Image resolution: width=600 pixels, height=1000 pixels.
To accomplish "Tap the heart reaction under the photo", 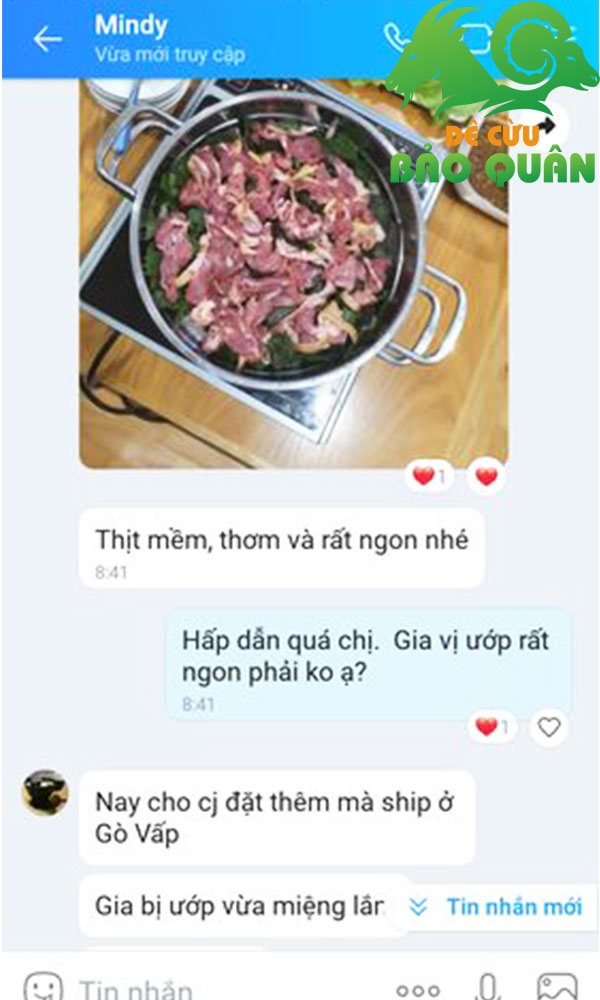I will (487, 476).
